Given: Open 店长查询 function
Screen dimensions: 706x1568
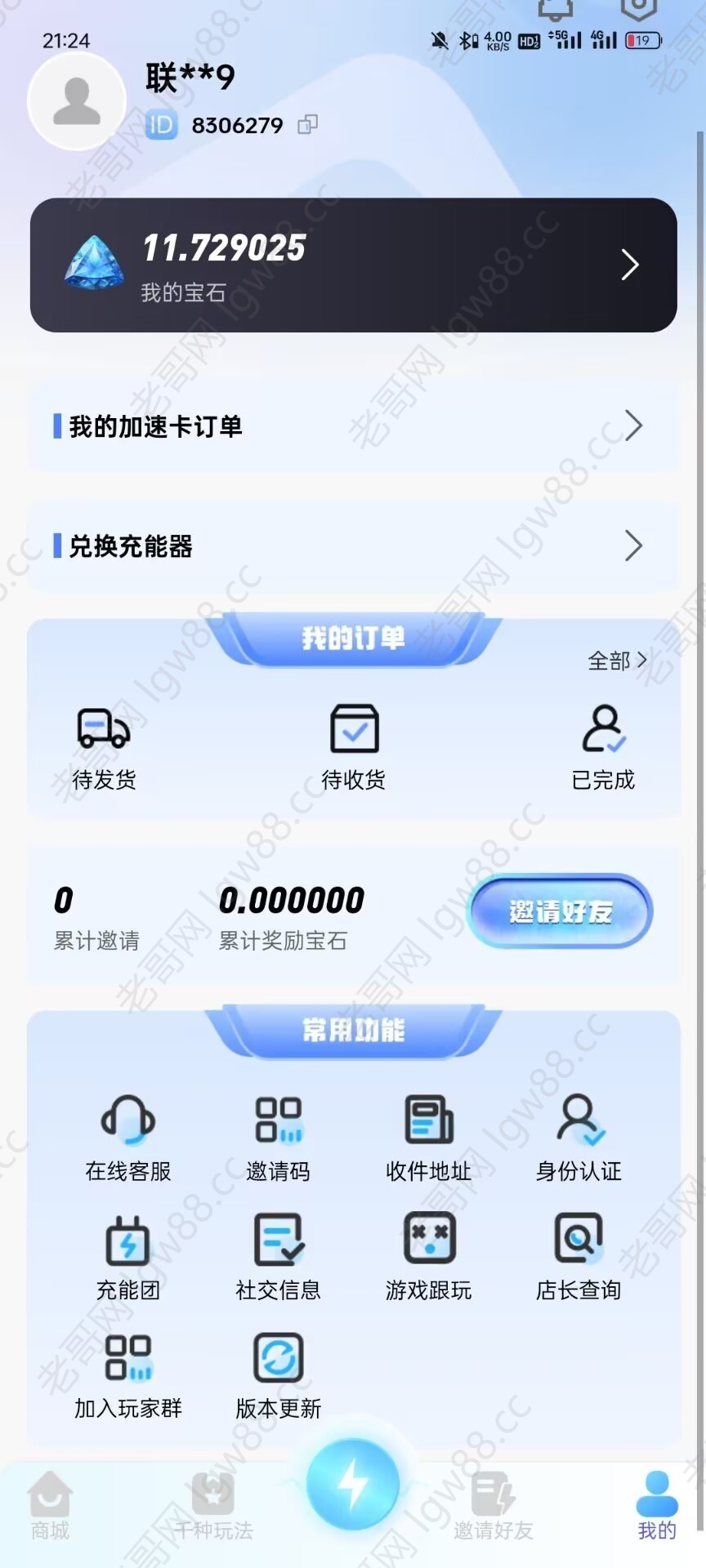Looking at the screenshot, I should 579,1256.
